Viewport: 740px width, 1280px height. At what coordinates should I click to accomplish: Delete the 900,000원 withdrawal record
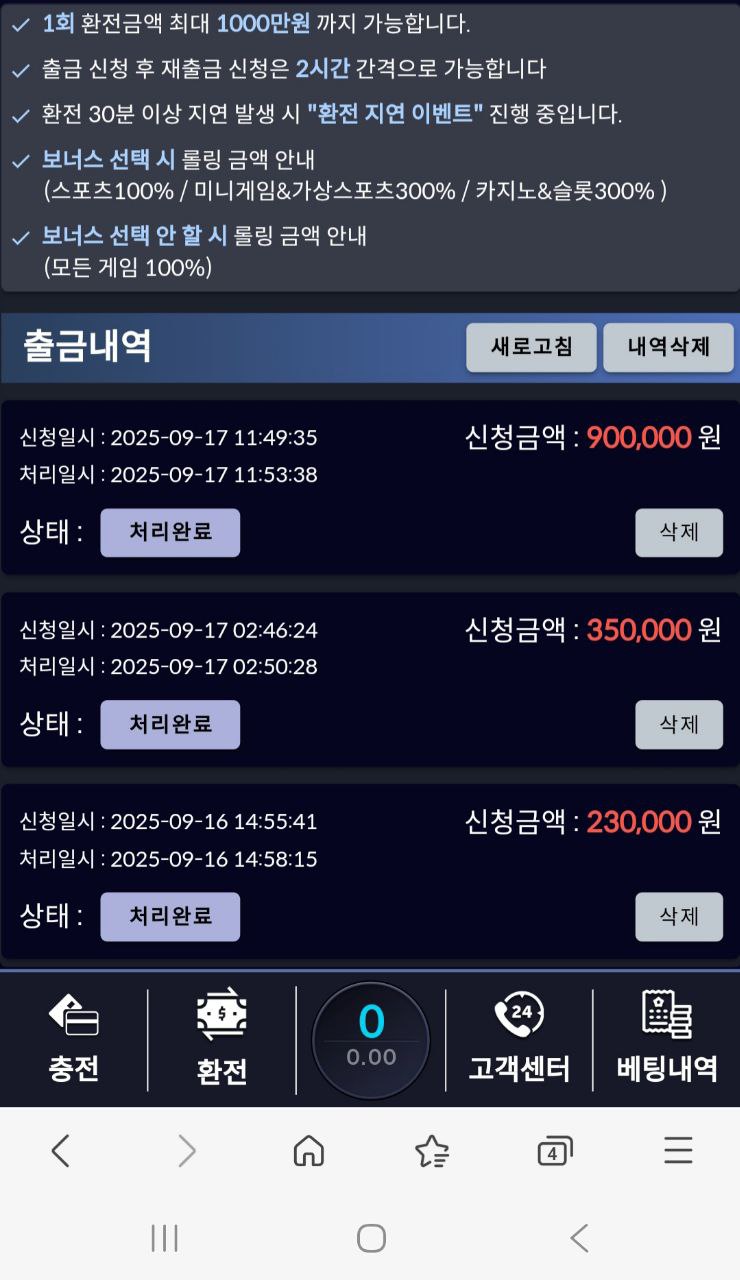click(678, 532)
